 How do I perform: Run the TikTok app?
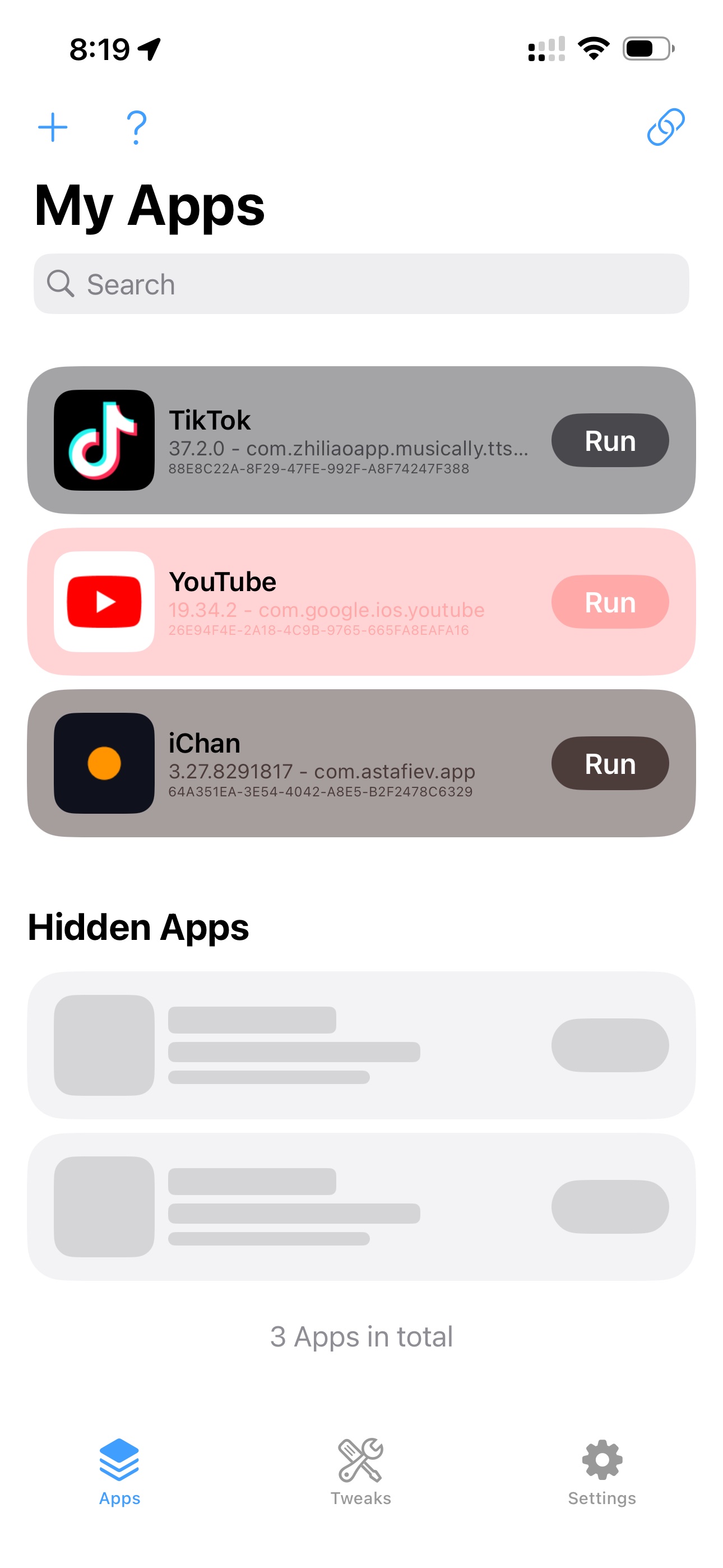(610, 440)
